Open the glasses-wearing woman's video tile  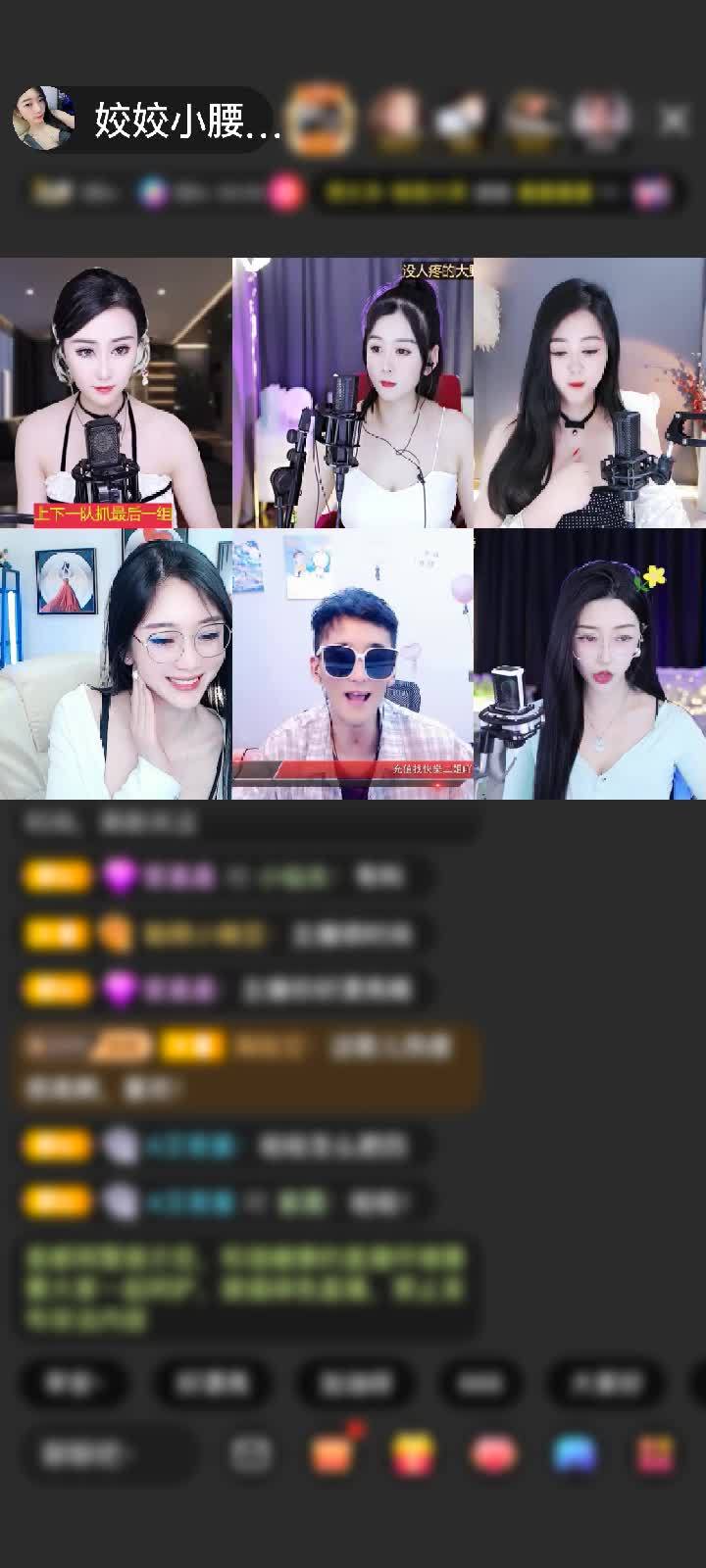[116, 664]
